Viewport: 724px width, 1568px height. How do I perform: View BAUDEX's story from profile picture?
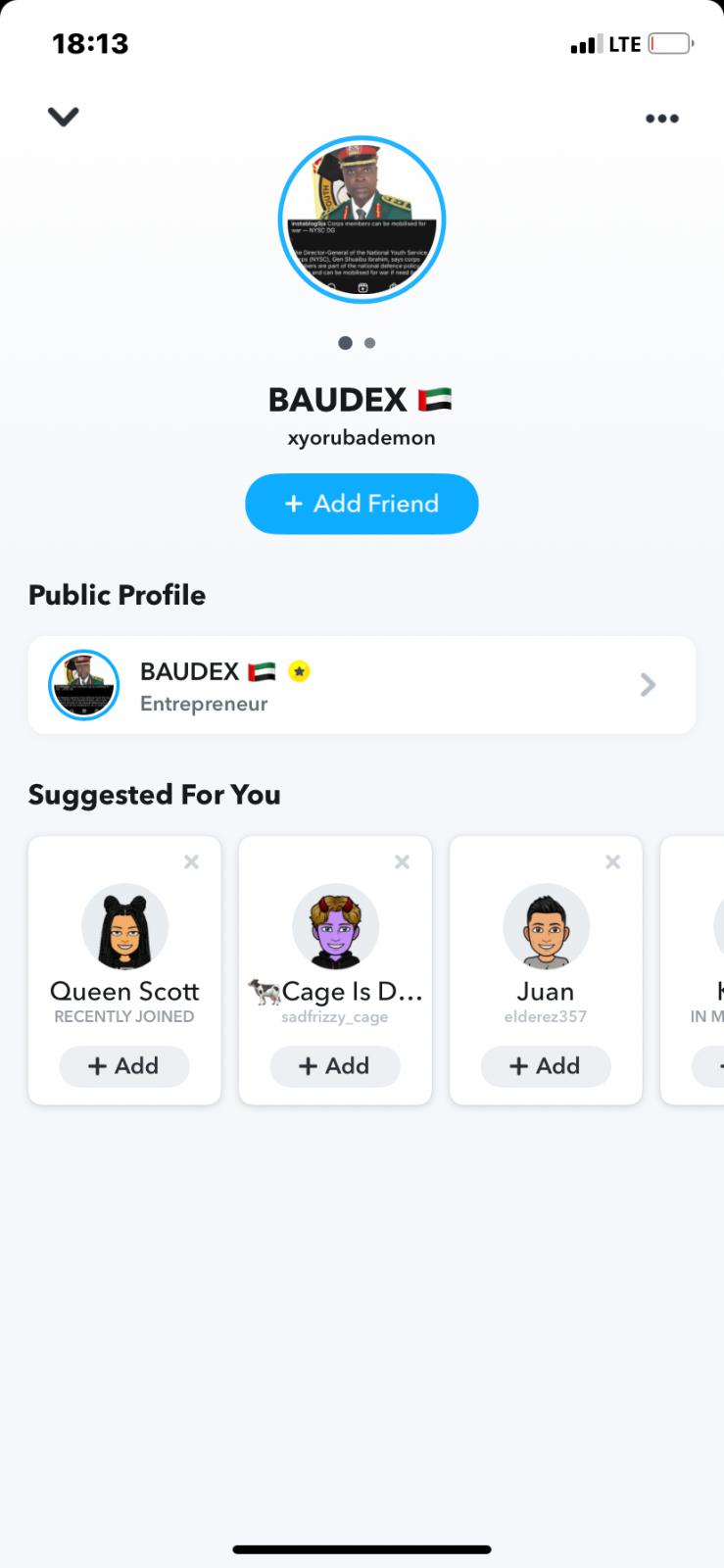362,220
